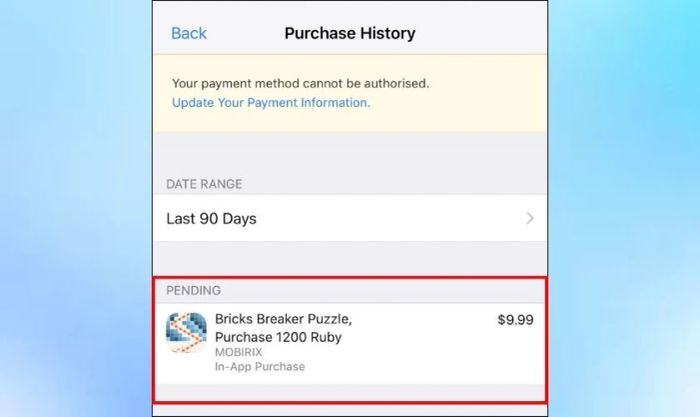Change the Last 90 Days date range

[x=349, y=218]
